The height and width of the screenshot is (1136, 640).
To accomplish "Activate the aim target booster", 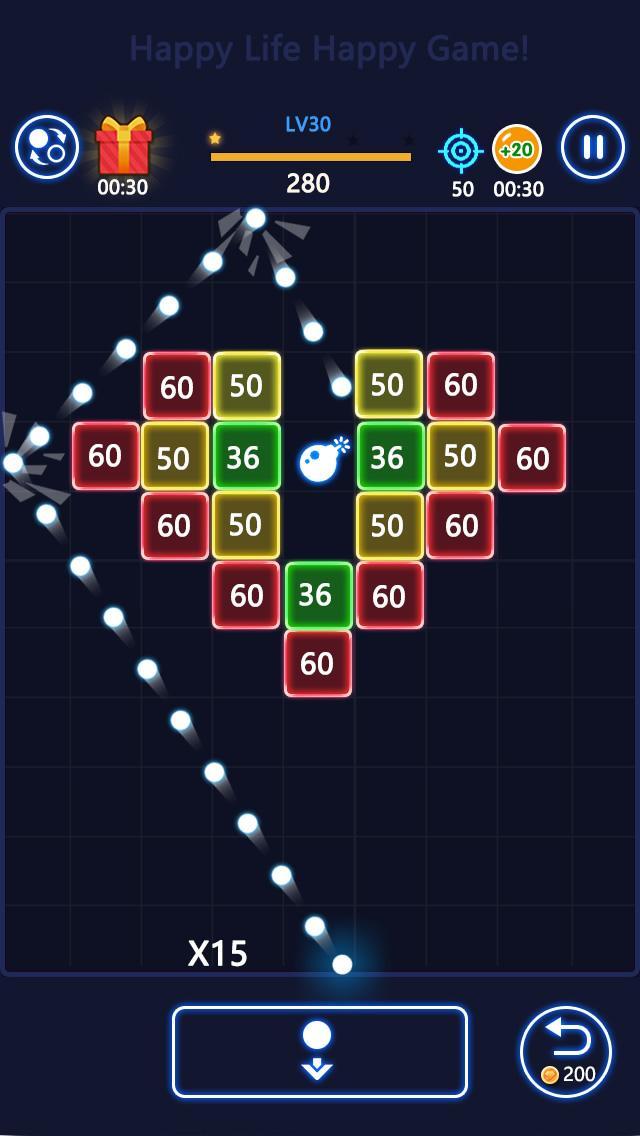I will 461,151.
